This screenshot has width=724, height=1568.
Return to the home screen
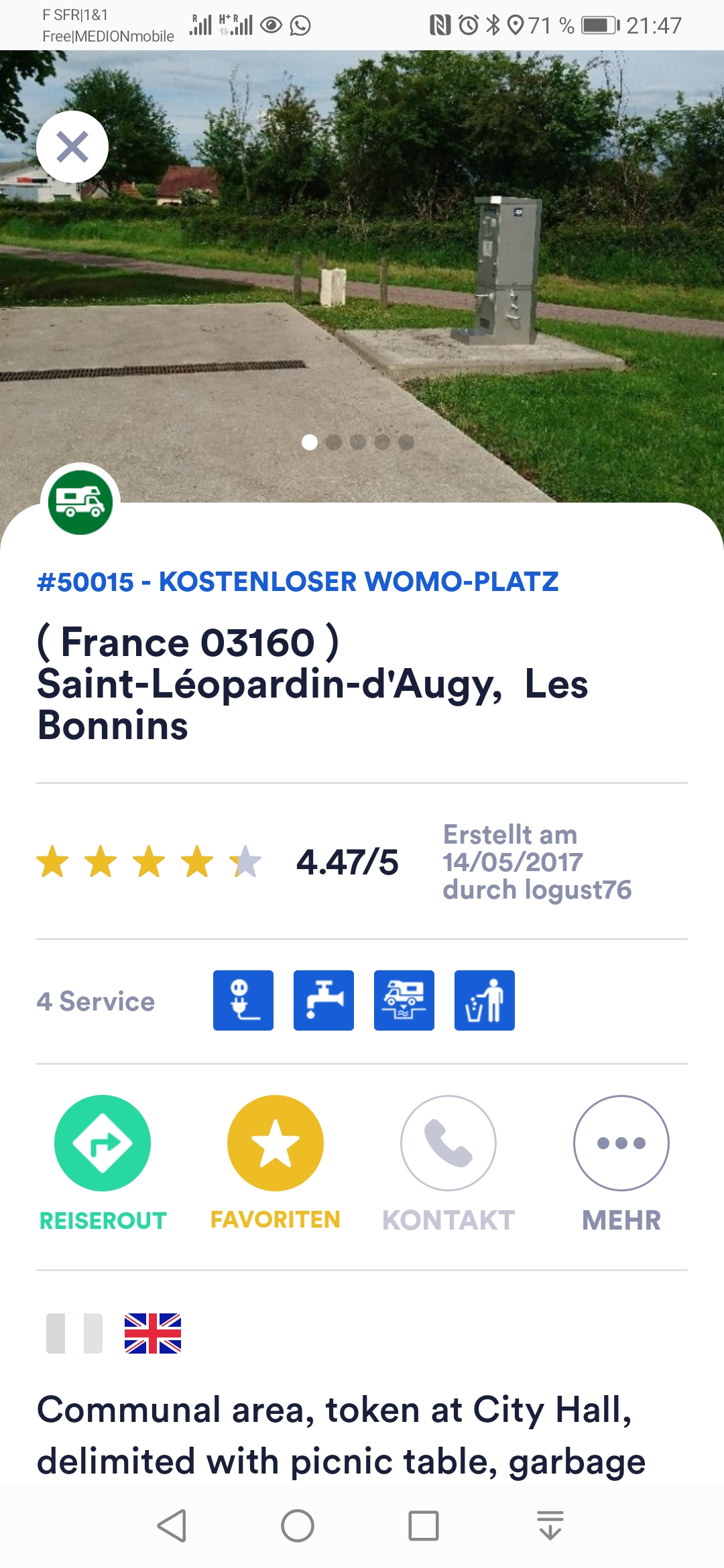coord(298,1526)
